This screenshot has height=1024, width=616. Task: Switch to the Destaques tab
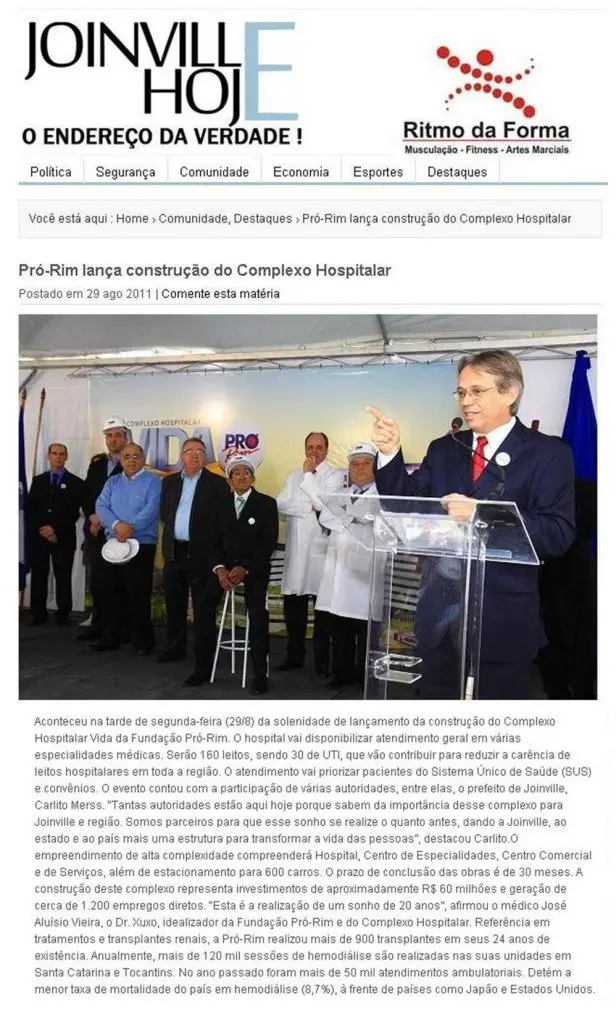pyautogui.click(x=457, y=172)
